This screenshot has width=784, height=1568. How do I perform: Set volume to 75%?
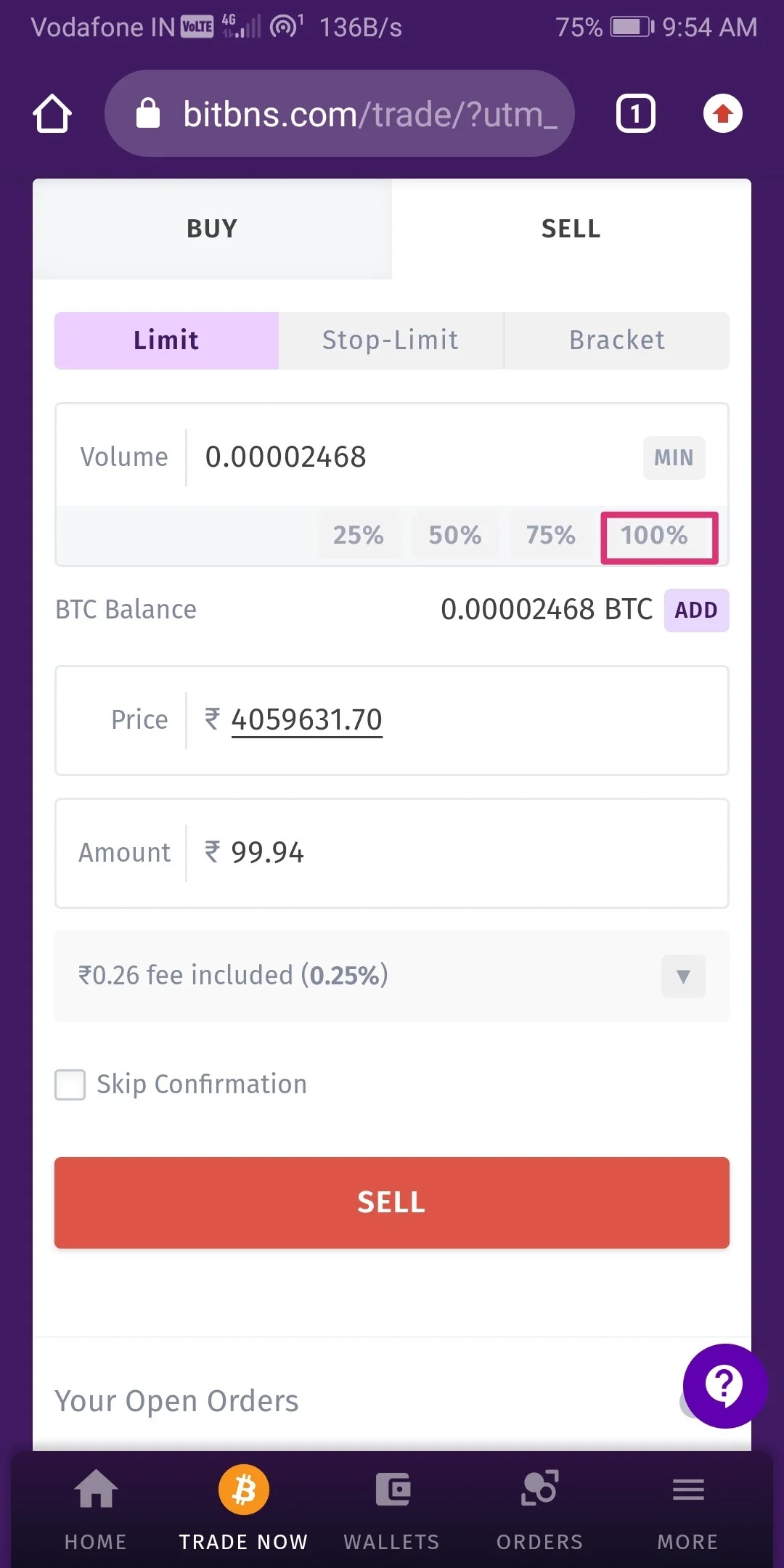coord(551,536)
